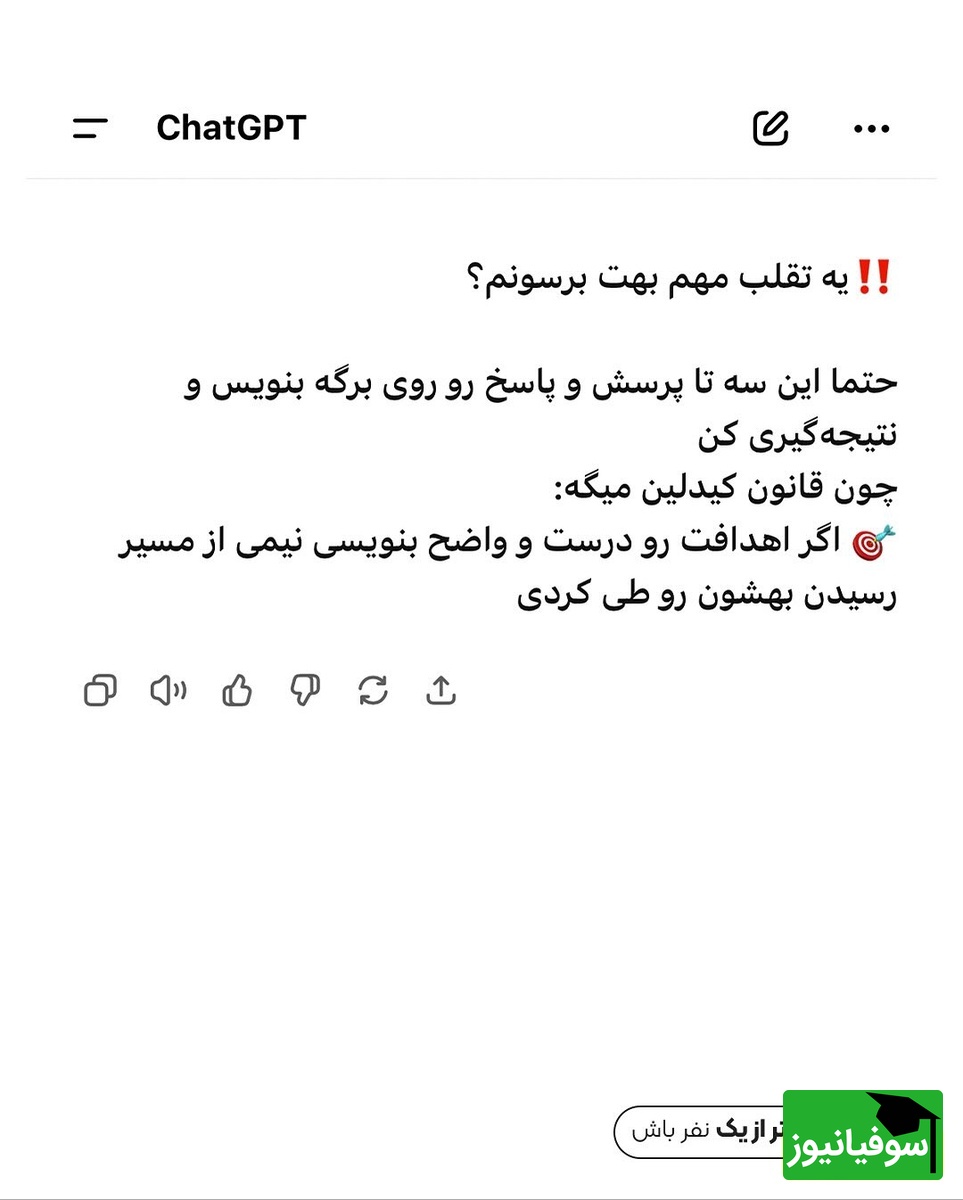Regenerate ChatGPT's answer with the refresh icon
The image size is (963, 1200).
(372, 690)
